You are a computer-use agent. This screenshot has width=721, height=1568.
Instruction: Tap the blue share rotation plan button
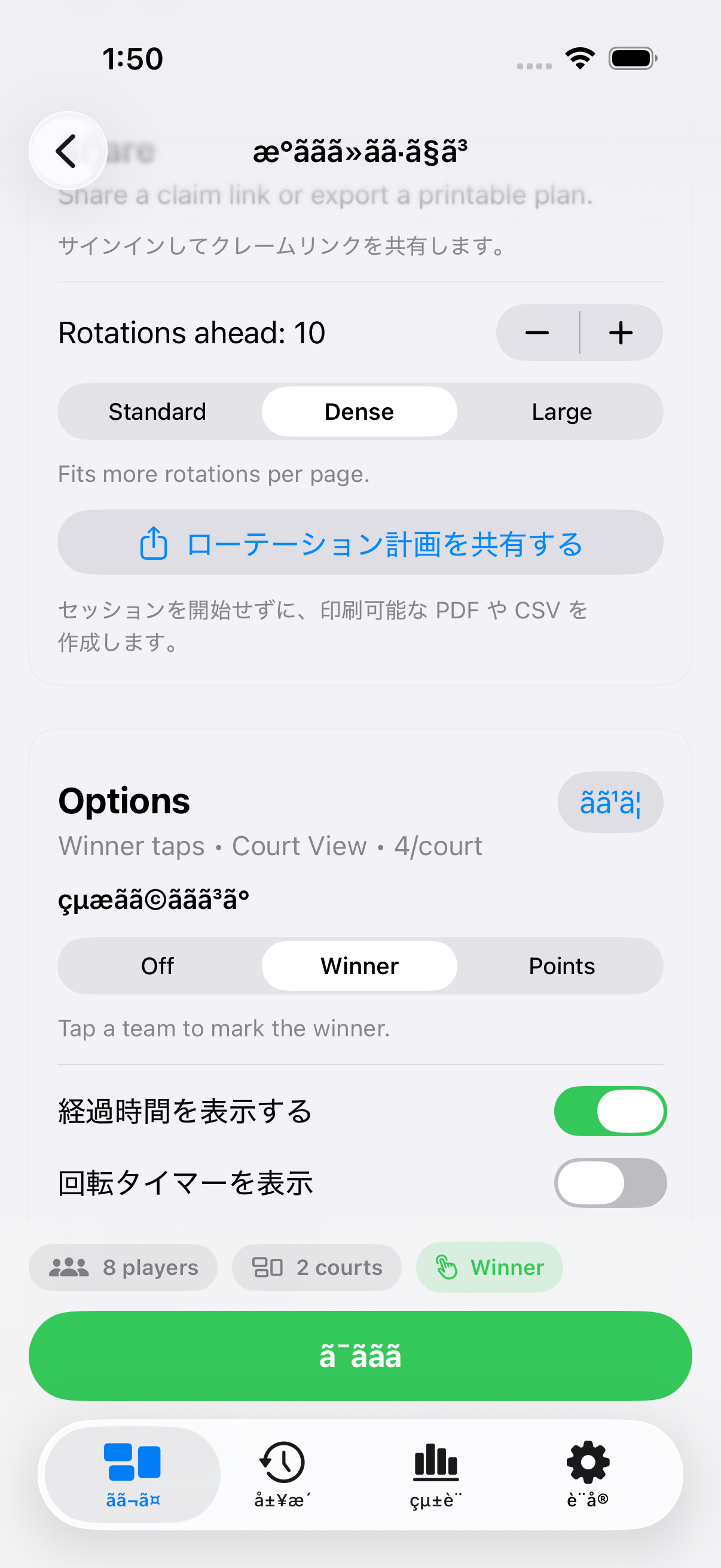point(360,543)
